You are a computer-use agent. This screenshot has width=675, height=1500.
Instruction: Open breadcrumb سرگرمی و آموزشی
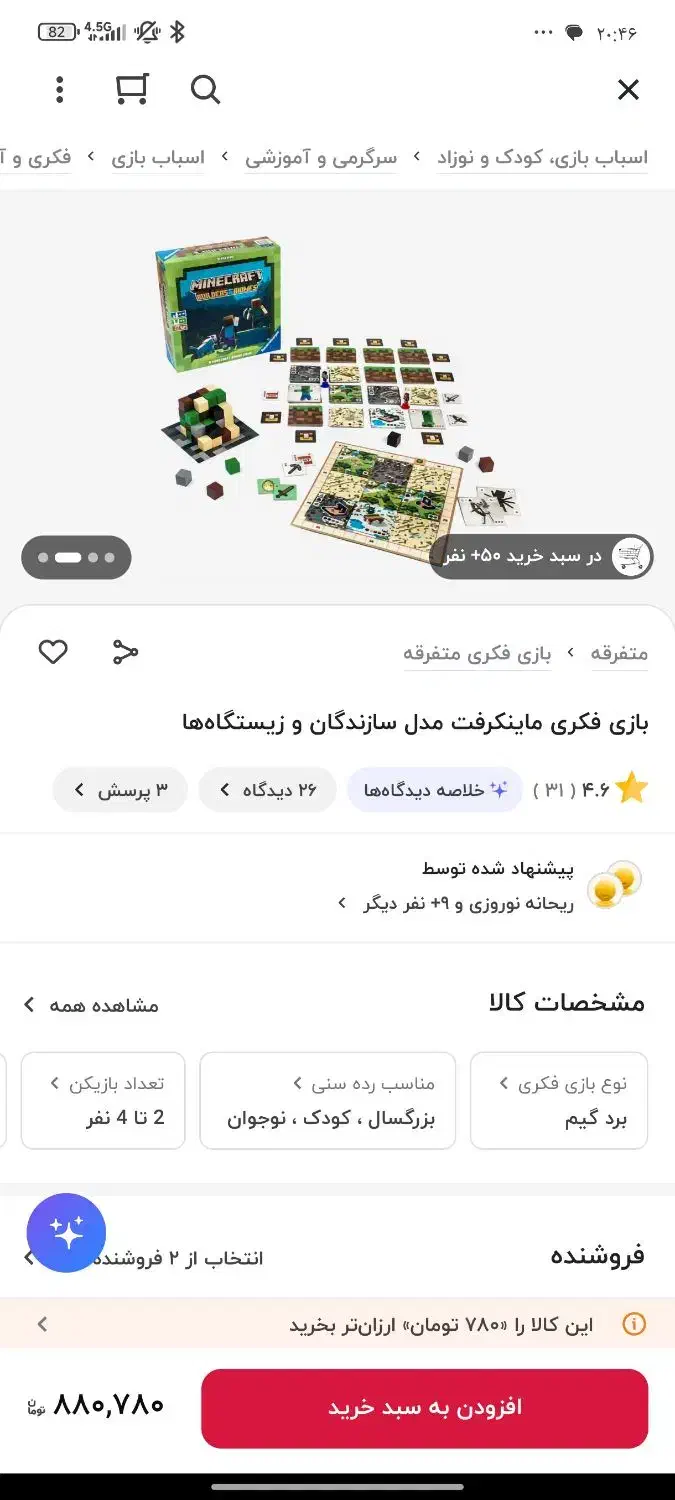click(x=321, y=157)
